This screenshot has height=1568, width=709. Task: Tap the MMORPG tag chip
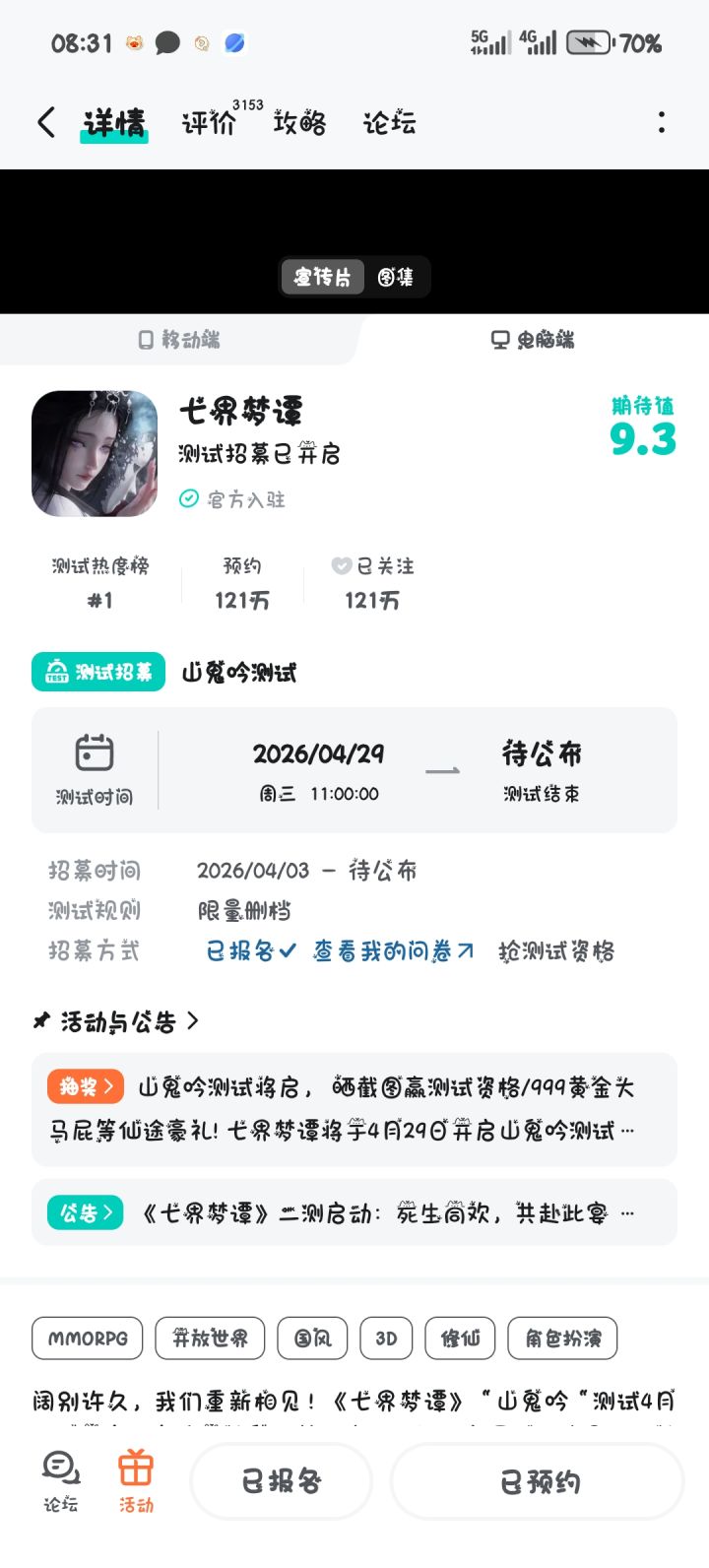coord(88,1339)
